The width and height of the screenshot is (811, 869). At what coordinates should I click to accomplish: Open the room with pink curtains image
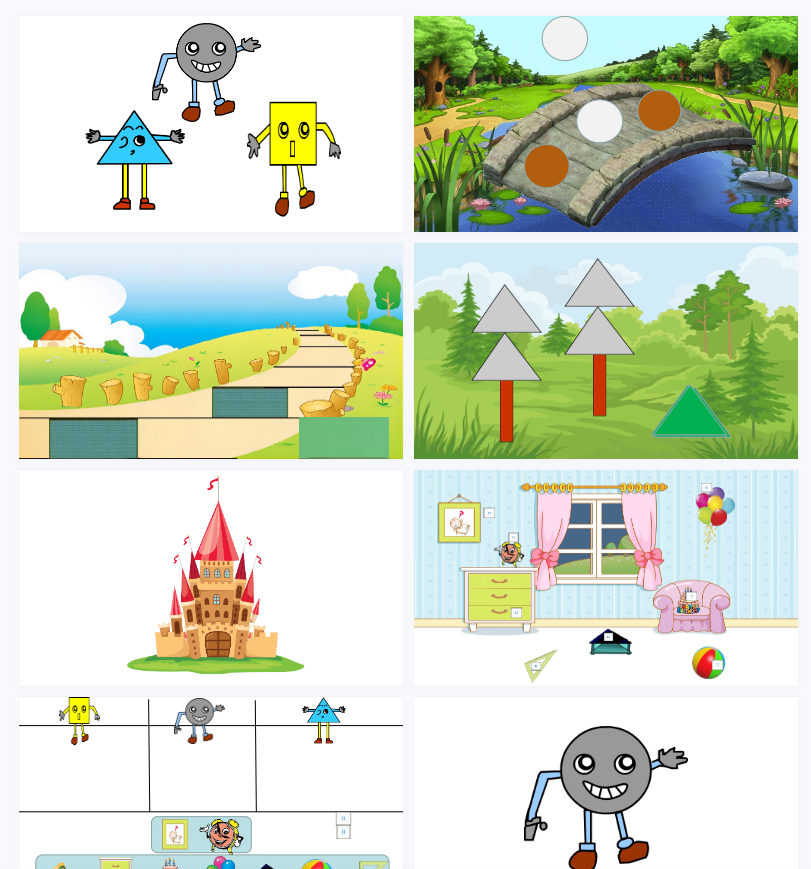tap(606, 578)
